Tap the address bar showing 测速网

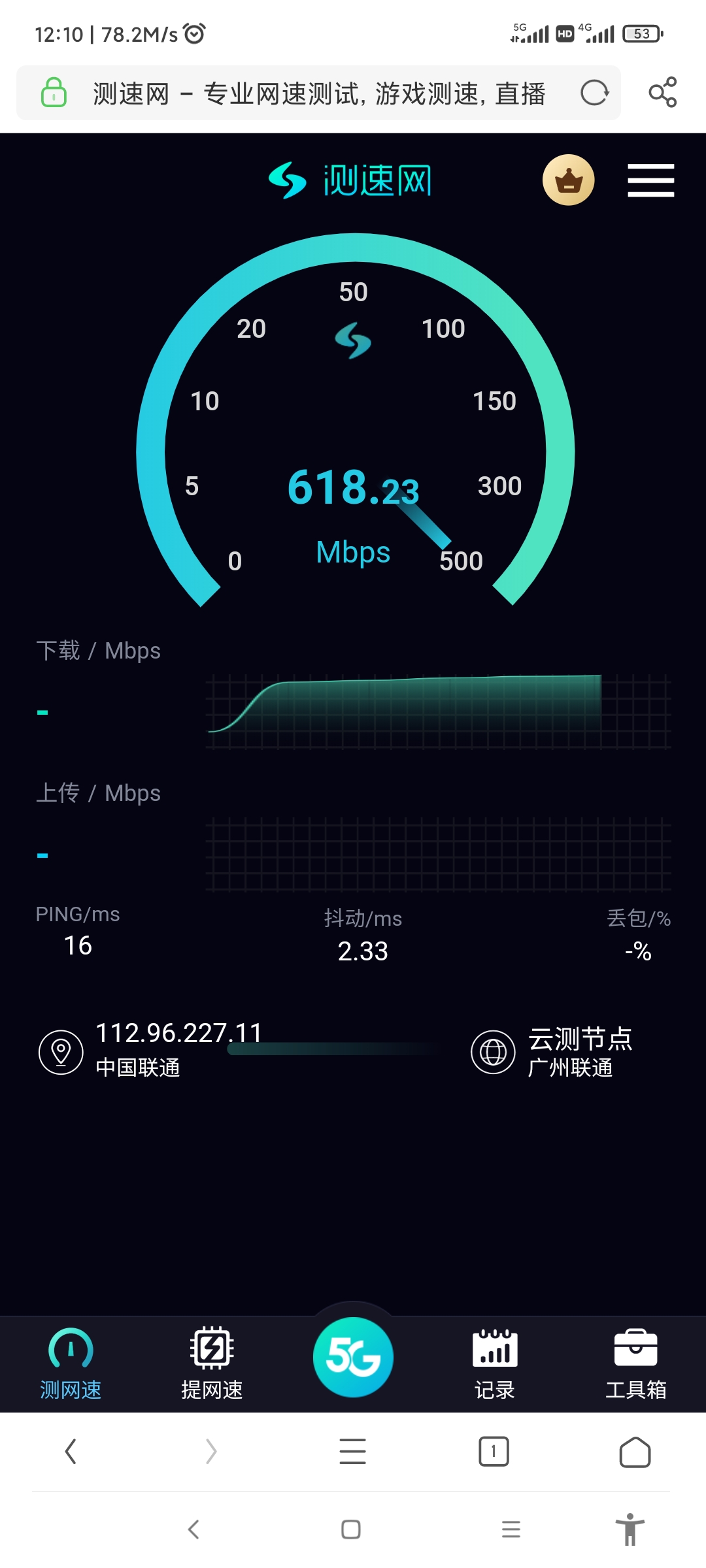[x=318, y=93]
